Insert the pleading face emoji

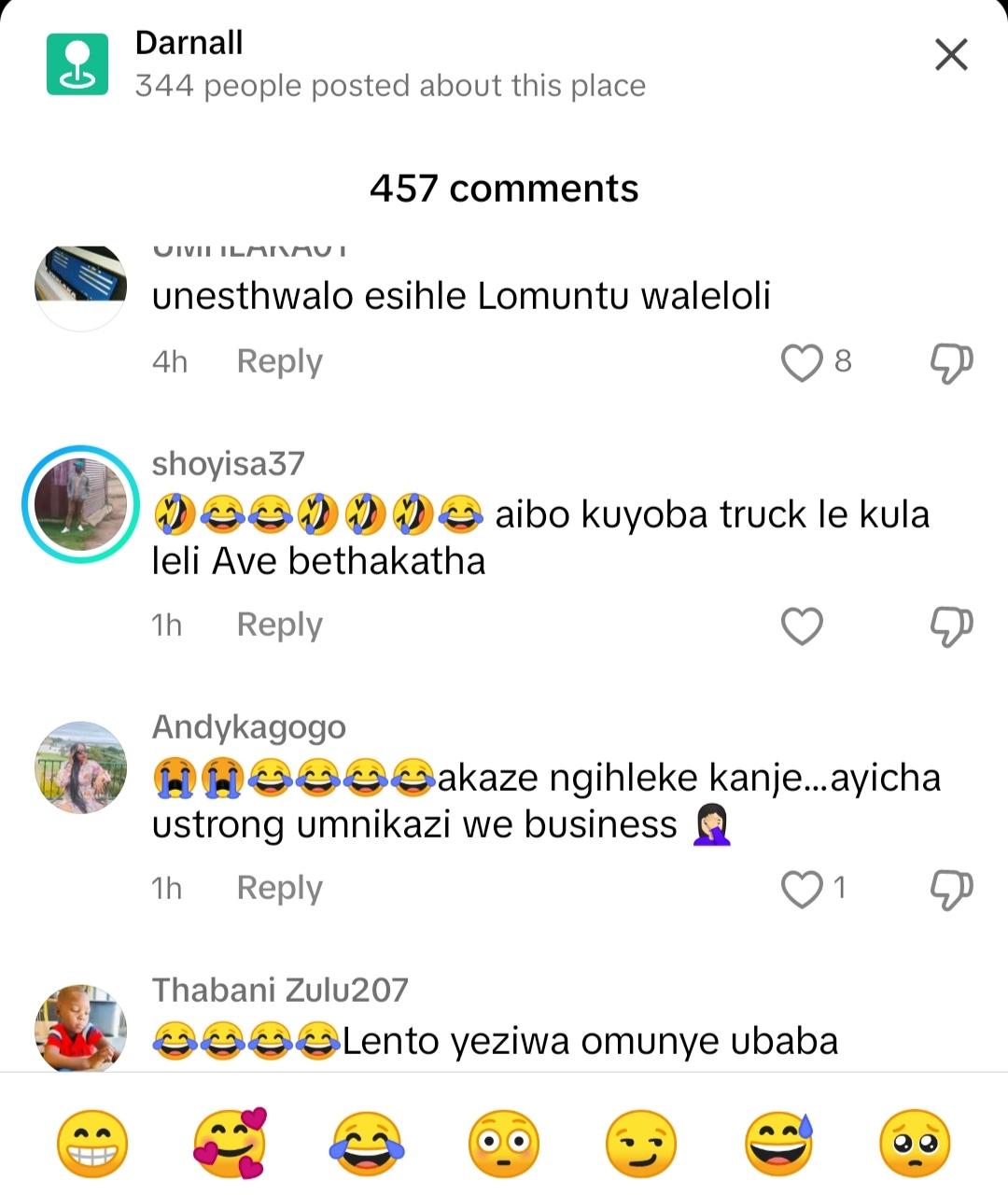pyautogui.click(x=916, y=1143)
